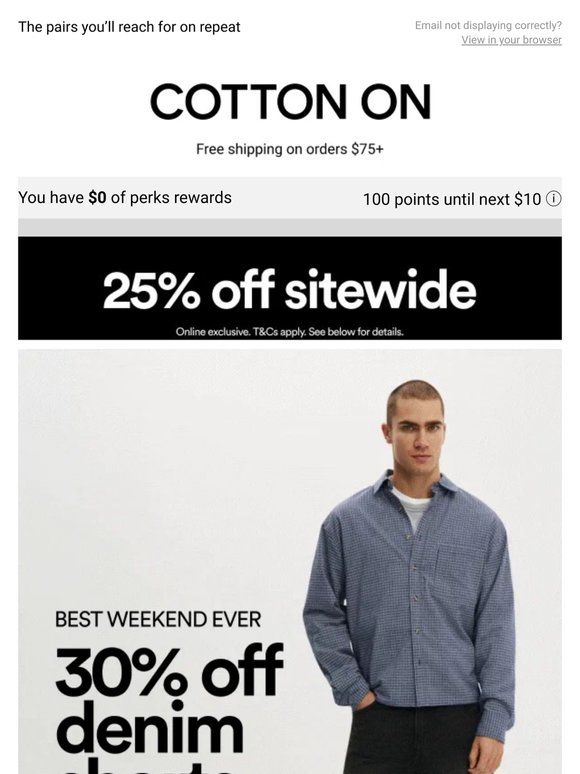The height and width of the screenshot is (774, 580).
Task: Tap the info icon beside points until next $10
Action: point(553,199)
